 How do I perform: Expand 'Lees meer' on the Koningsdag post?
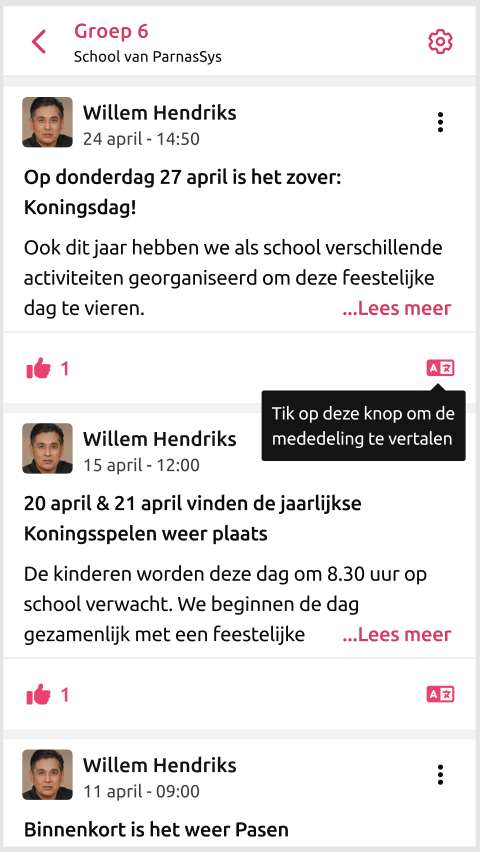coord(397,308)
